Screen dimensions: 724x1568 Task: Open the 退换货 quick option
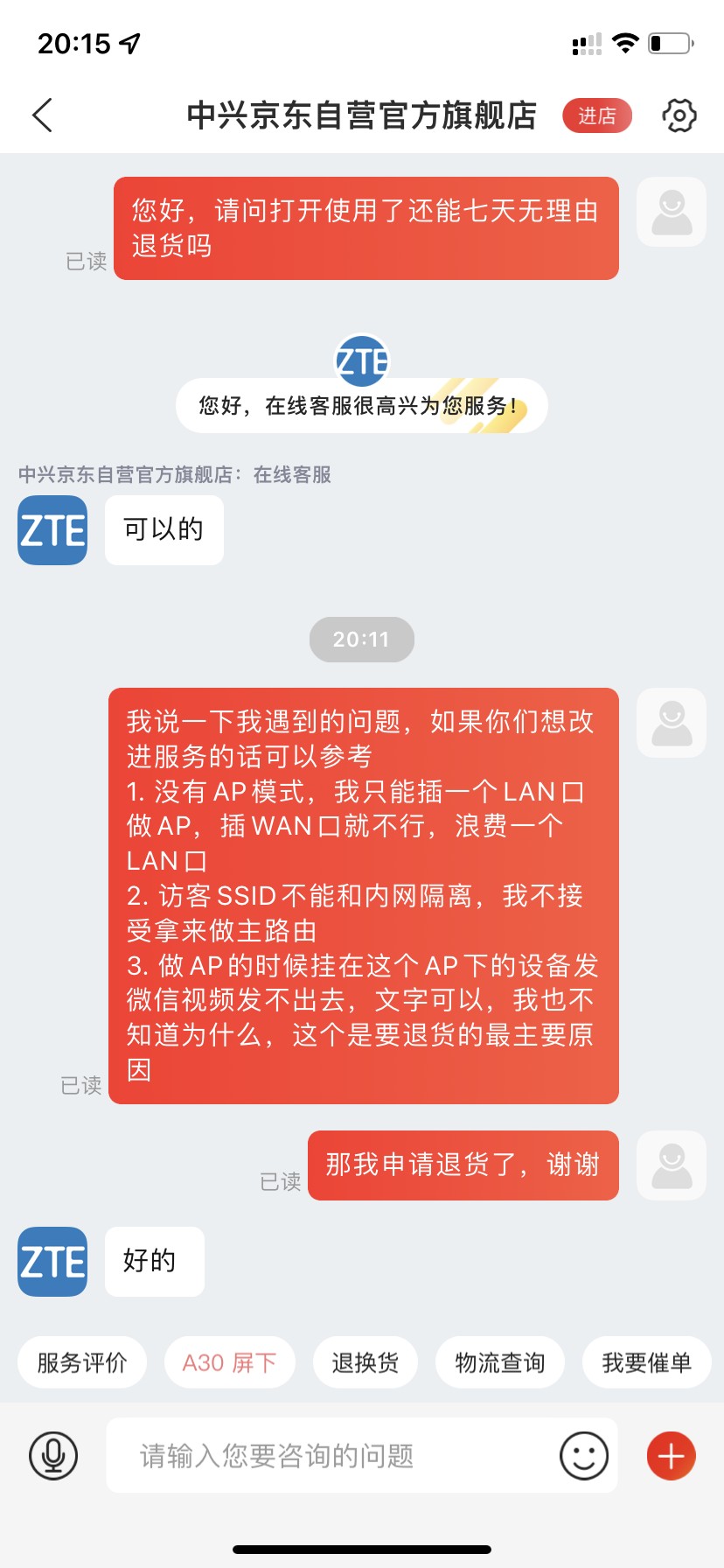pyautogui.click(x=365, y=1362)
